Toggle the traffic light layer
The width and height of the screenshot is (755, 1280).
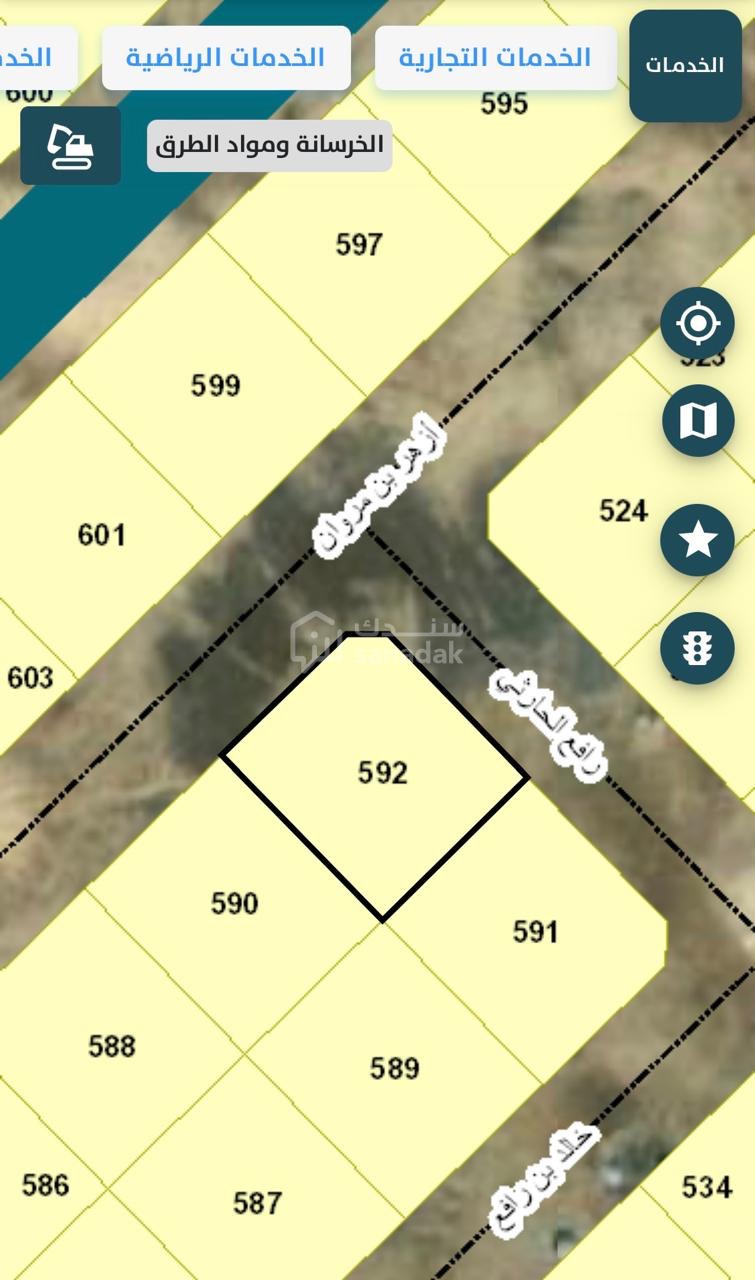[x=697, y=648]
